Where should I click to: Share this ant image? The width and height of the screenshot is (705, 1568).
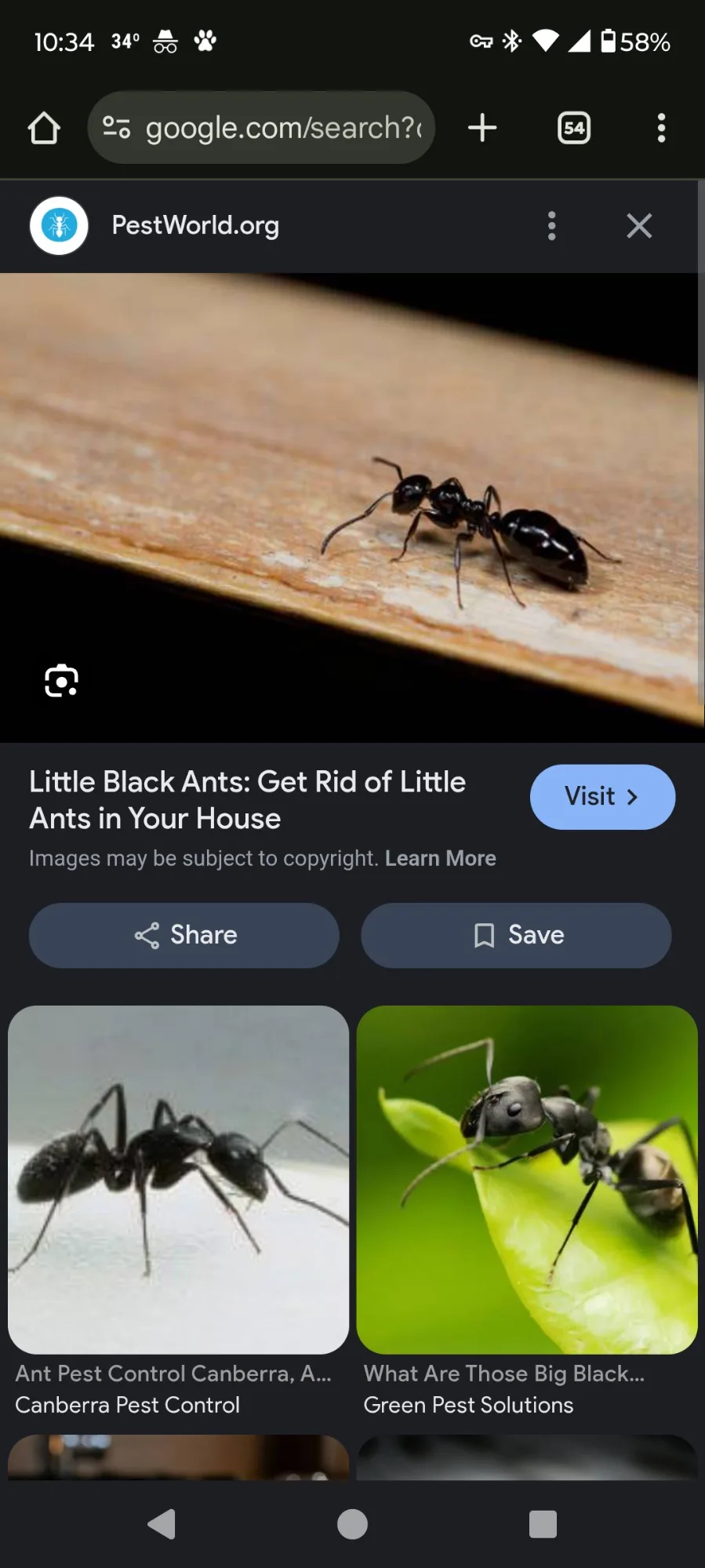click(184, 935)
